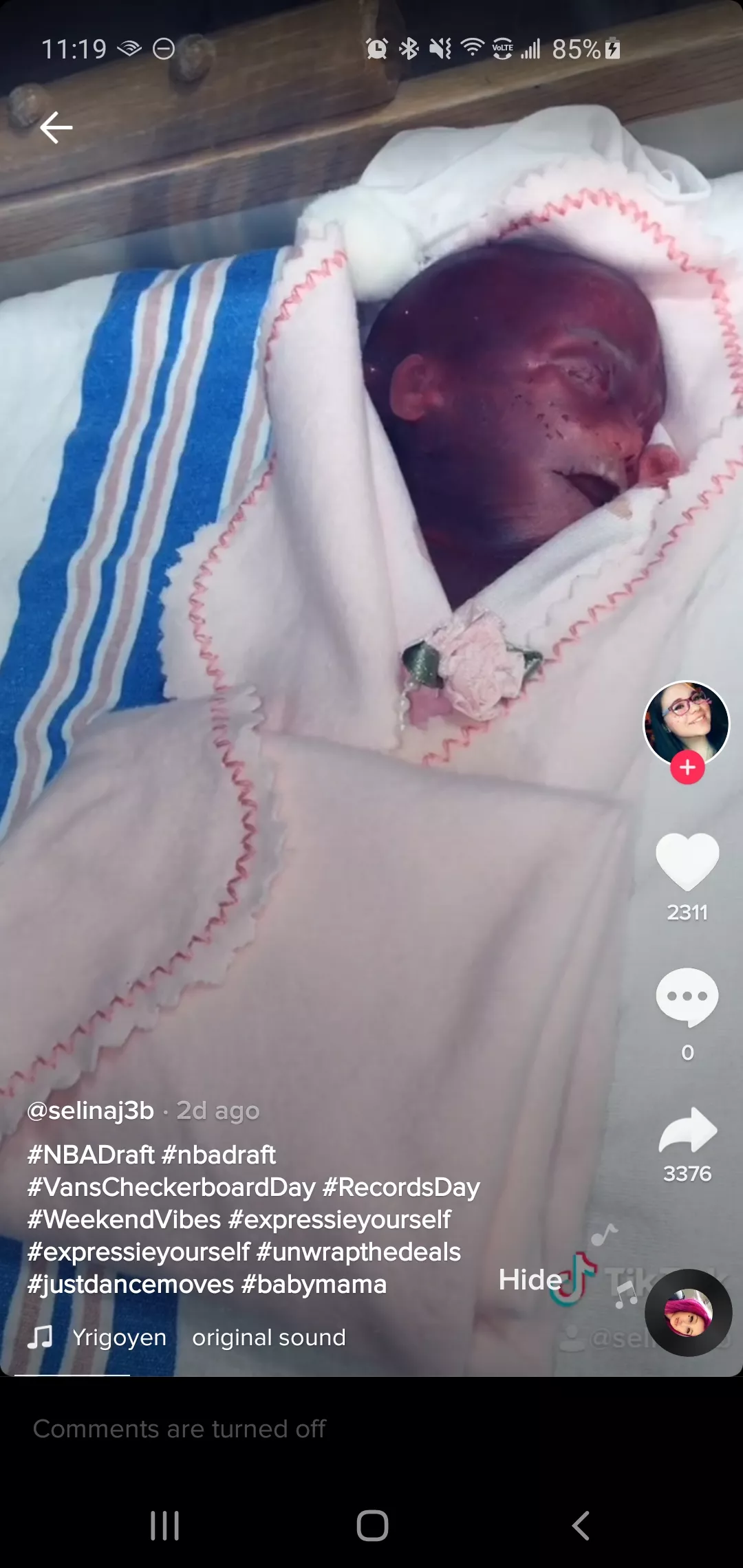Share this video via the arrow icon
The height and width of the screenshot is (1568, 743).
pos(687,1131)
